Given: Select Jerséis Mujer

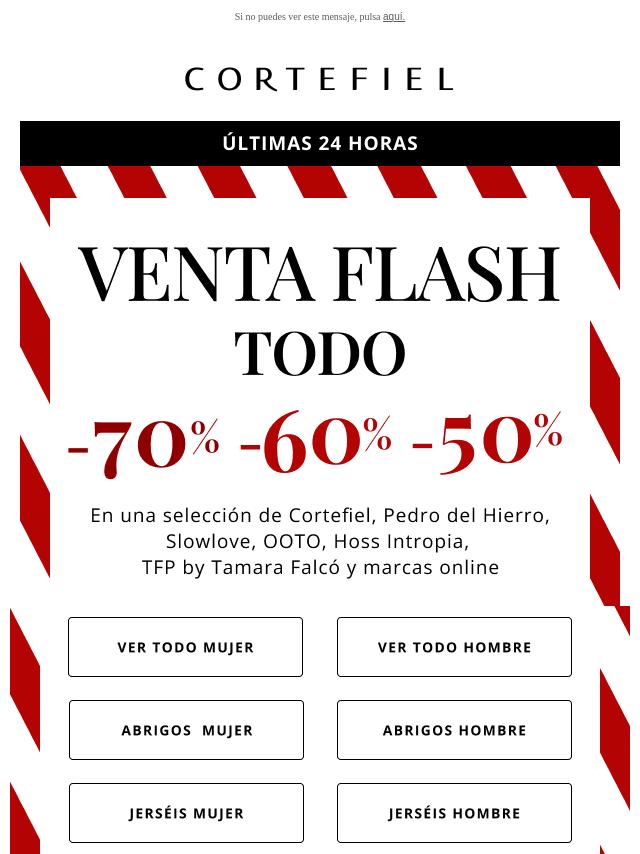Looking at the screenshot, I should coord(186,813).
